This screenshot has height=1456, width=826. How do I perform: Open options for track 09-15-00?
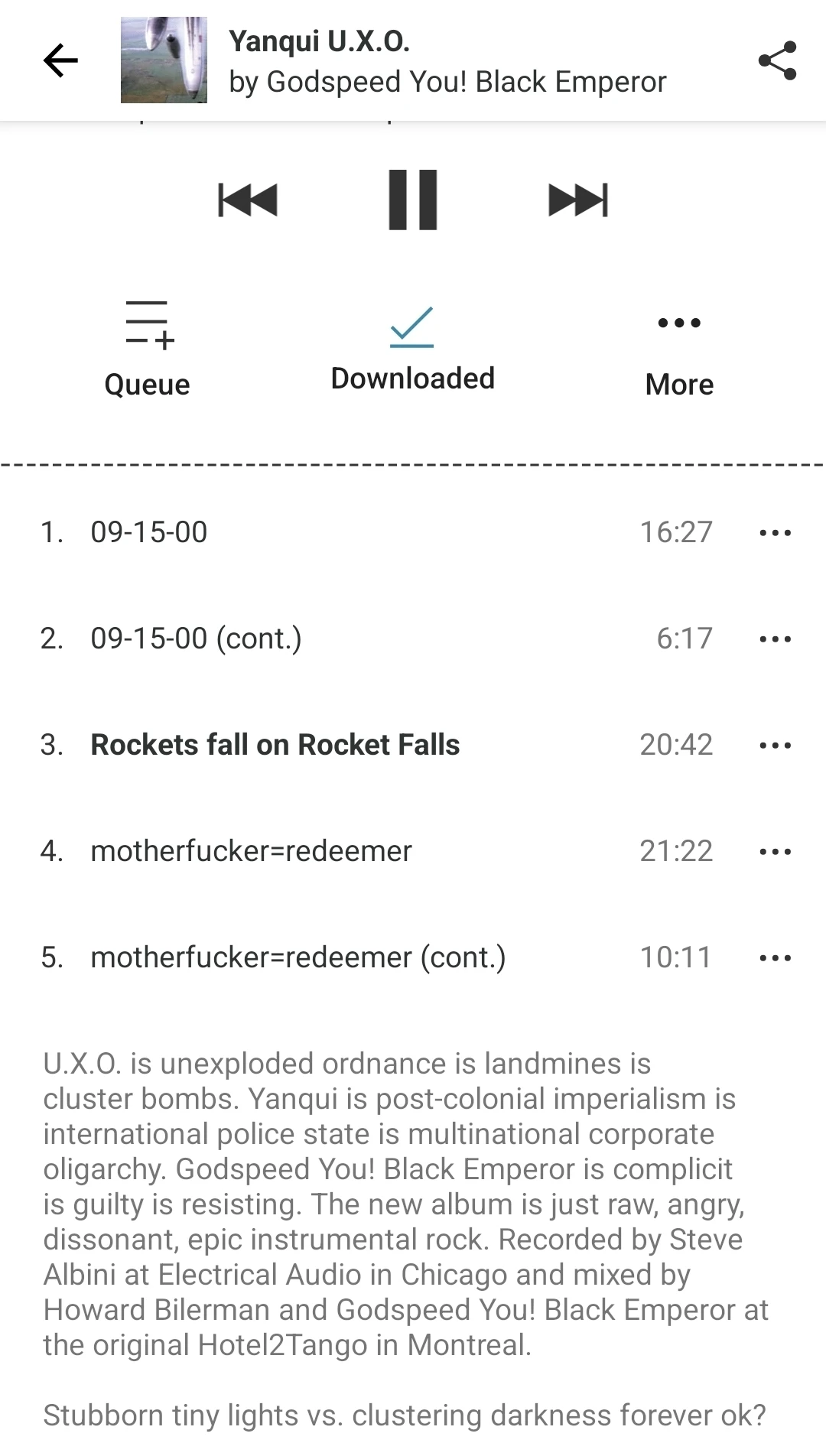click(776, 532)
